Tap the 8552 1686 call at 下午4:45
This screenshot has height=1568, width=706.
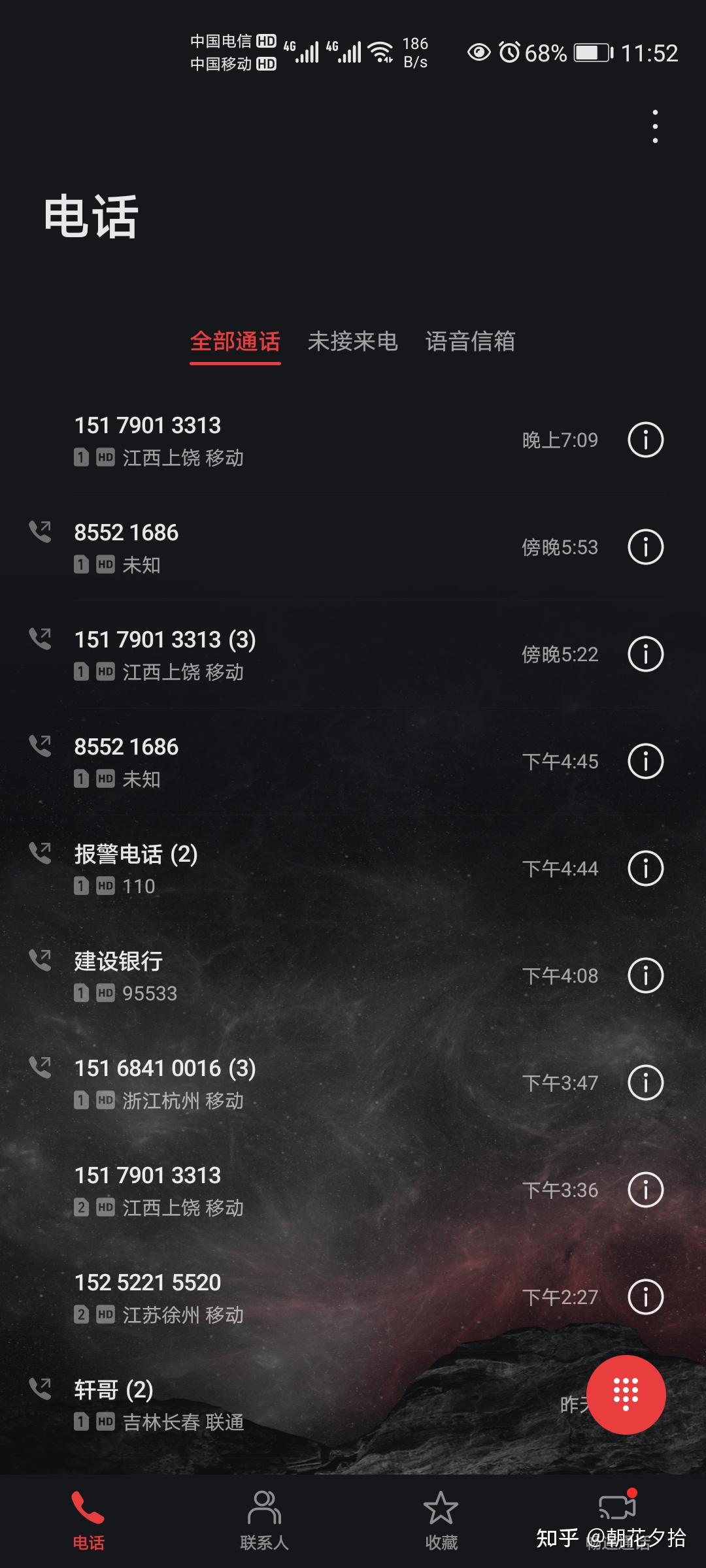point(261,762)
